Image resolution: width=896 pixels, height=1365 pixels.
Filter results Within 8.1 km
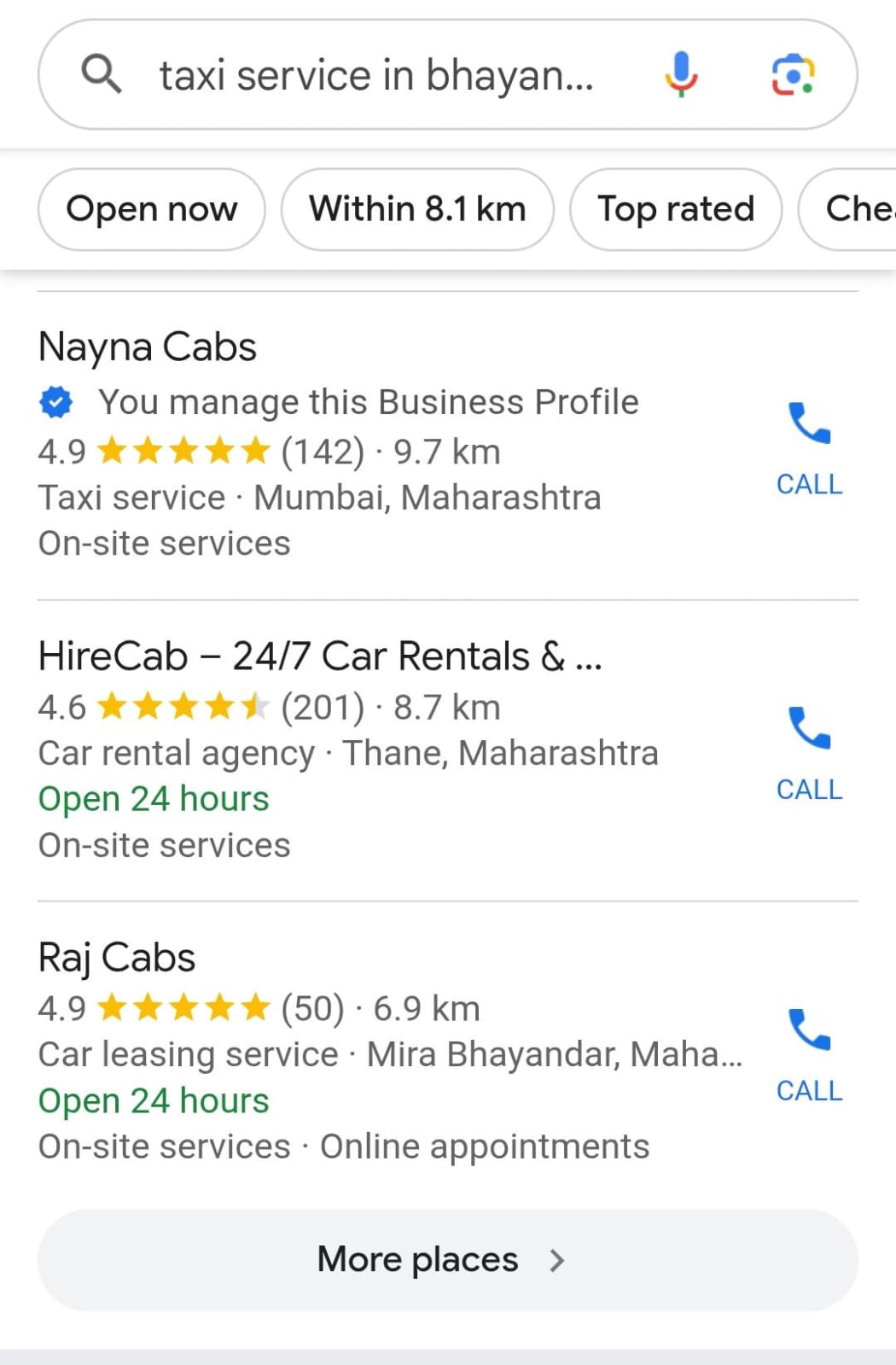click(x=417, y=209)
